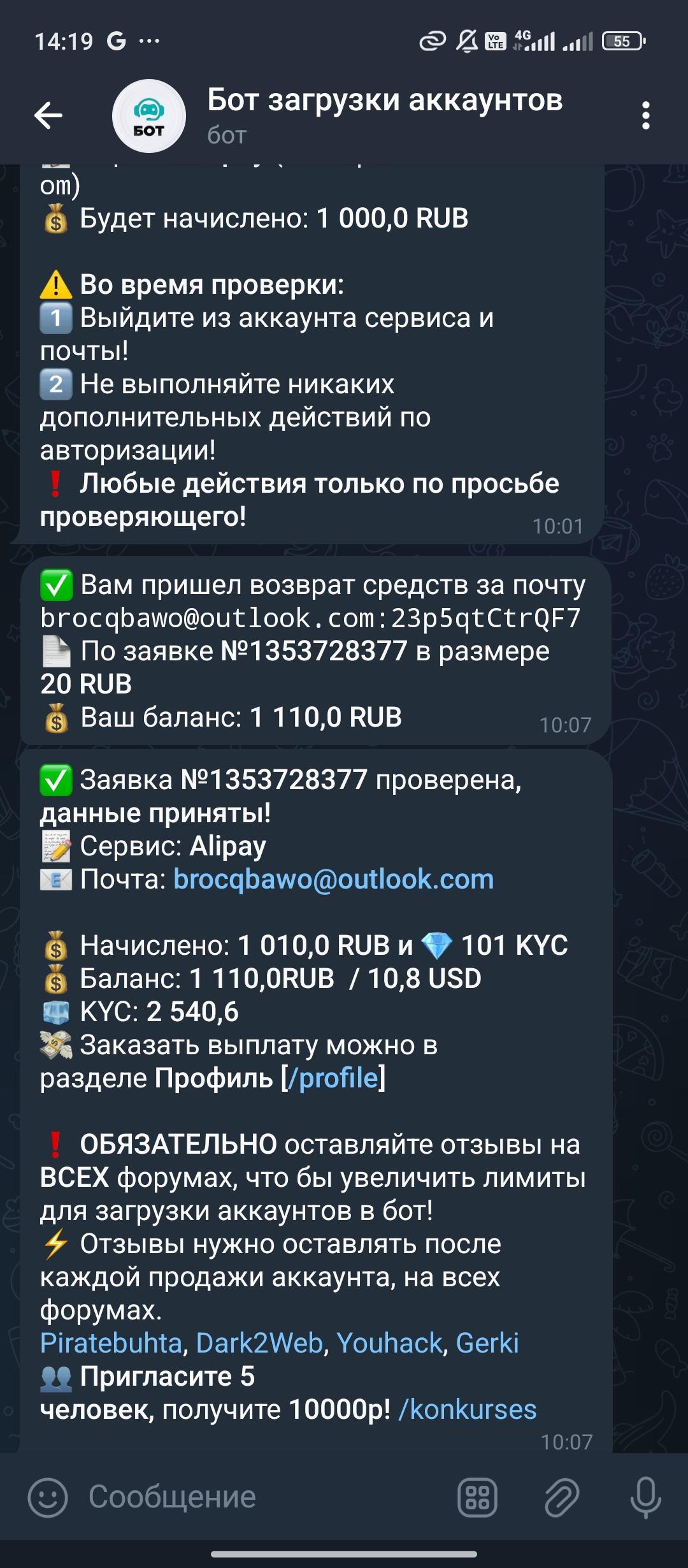The height and width of the screenshot is (1568, 688).
Task: Open the Gerki forum link
Action: pos(487,1343)
